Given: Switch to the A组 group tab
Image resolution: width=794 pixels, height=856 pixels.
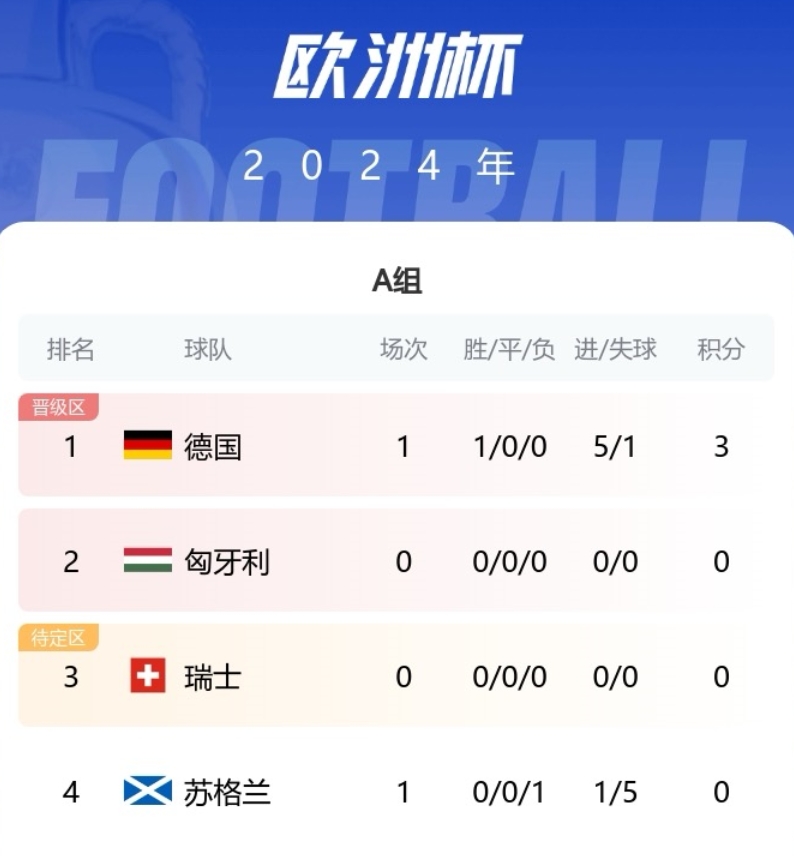Looking at the screenshot, I should (x=396, y=280).
